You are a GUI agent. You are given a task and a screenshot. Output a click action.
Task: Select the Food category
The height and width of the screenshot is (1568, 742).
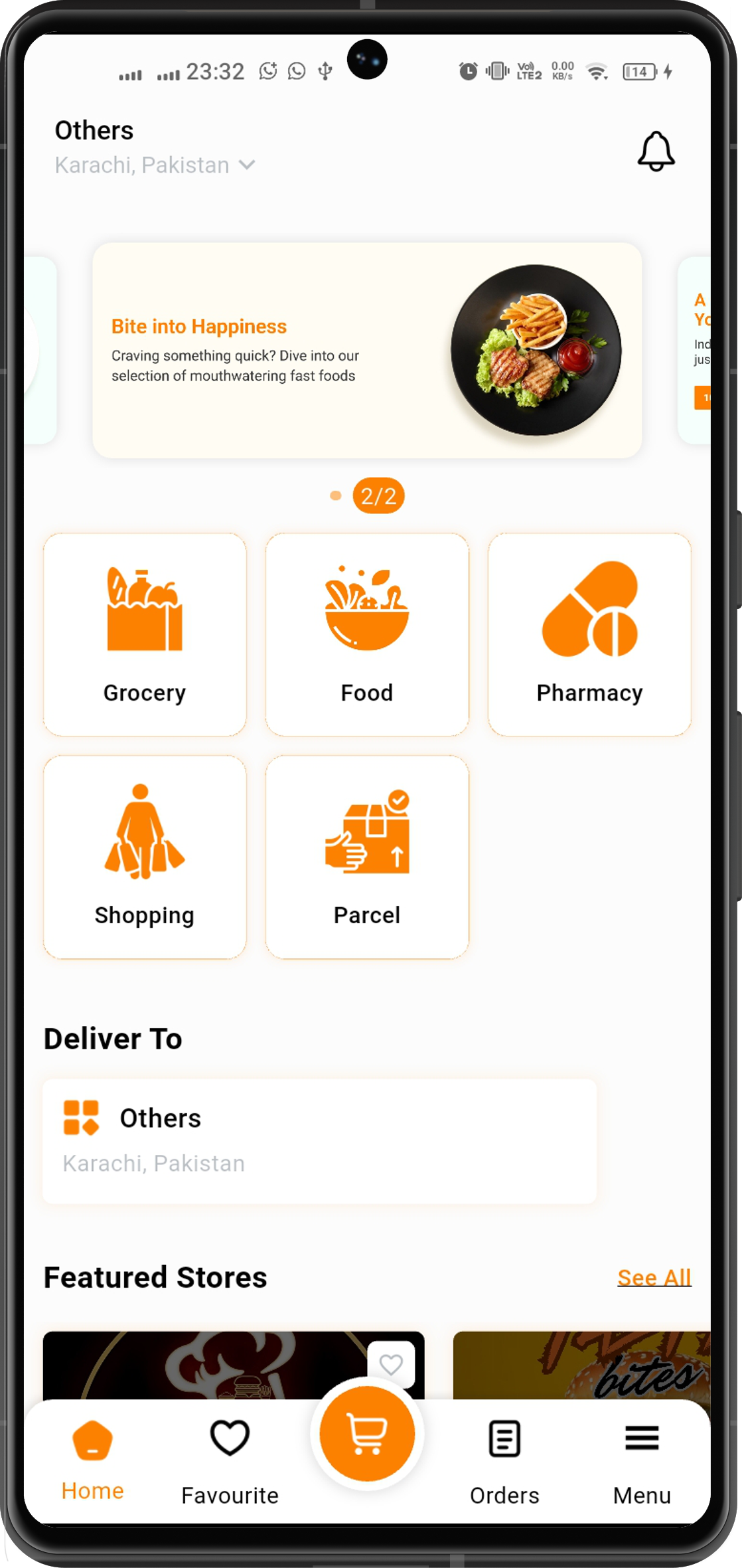(367, 634)
